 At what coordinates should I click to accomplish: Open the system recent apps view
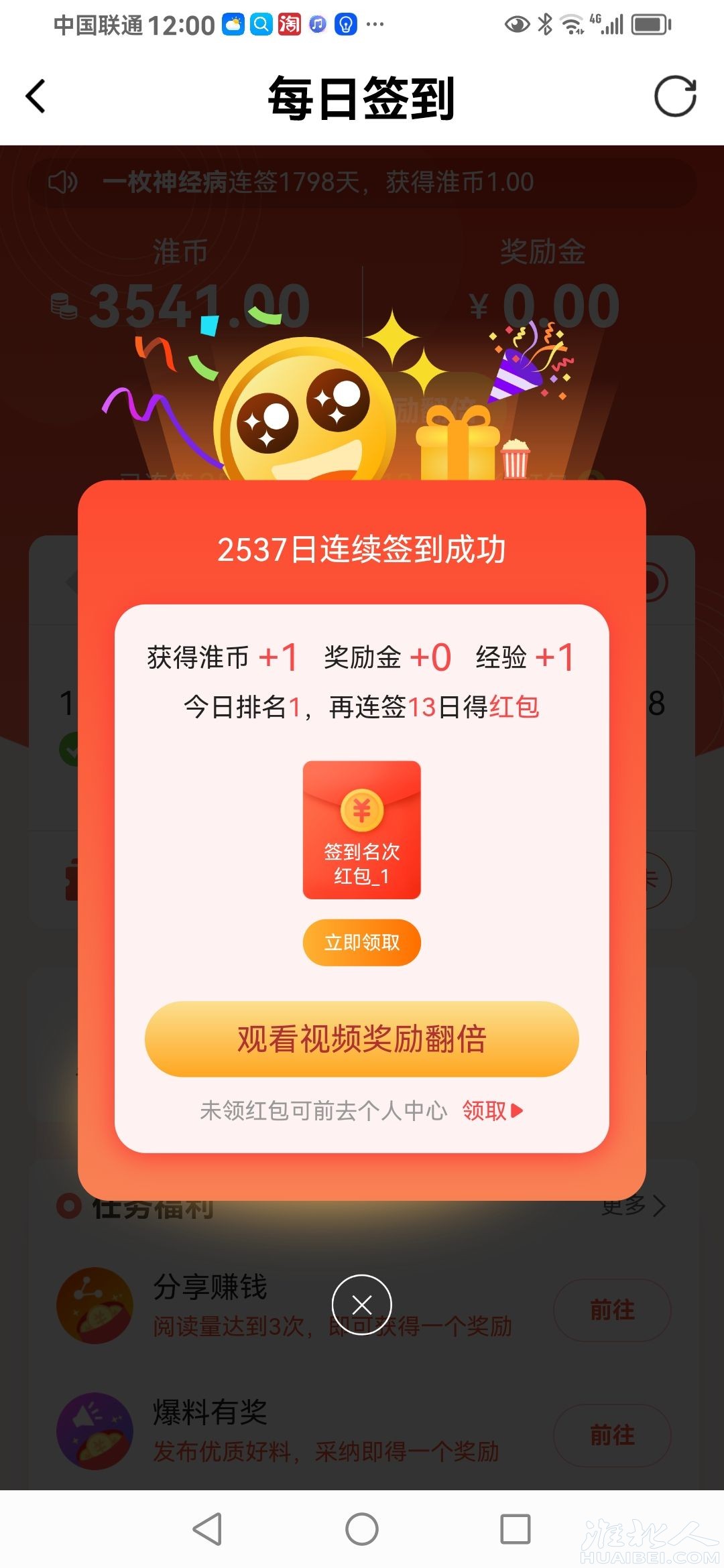pyautogui.click(x=515, y=1529)
